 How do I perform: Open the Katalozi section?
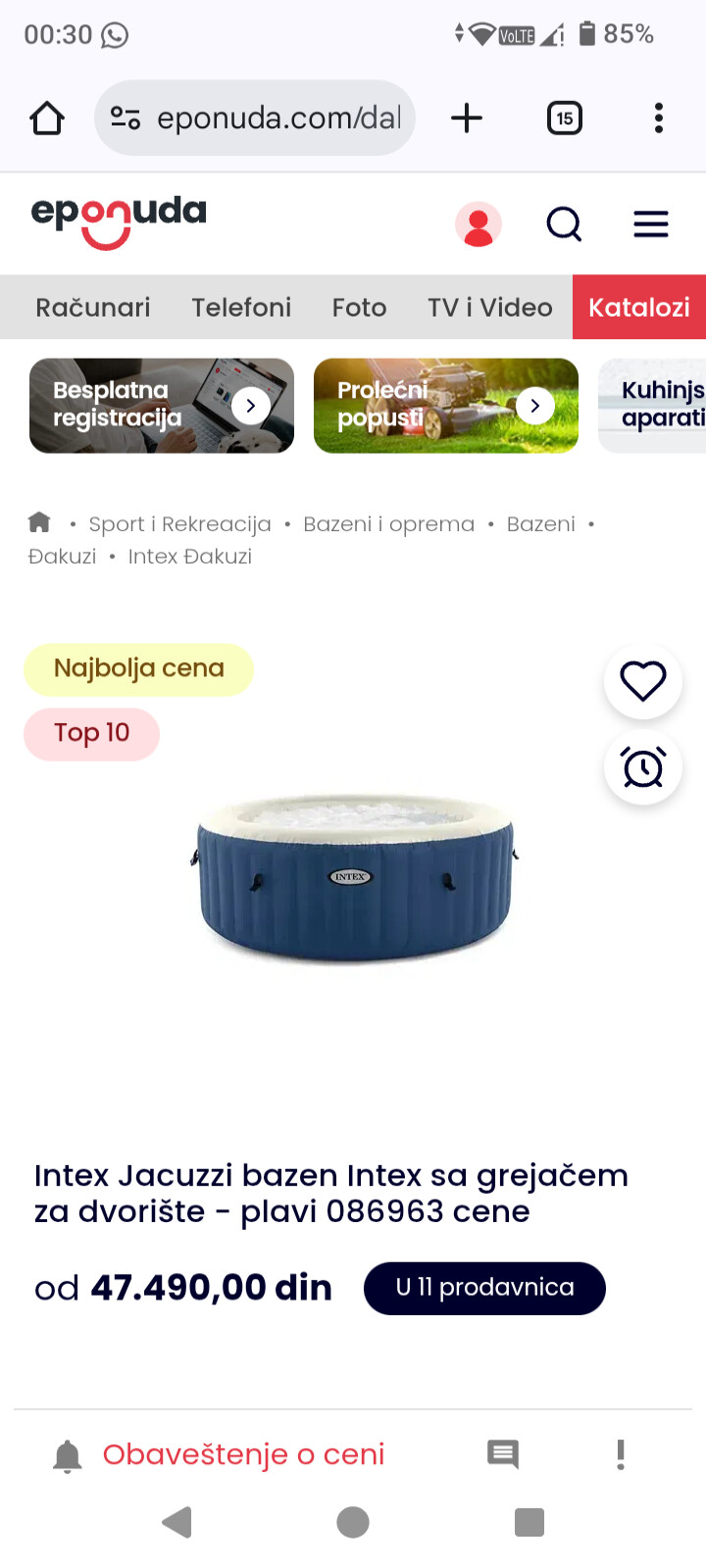point(639,307)
